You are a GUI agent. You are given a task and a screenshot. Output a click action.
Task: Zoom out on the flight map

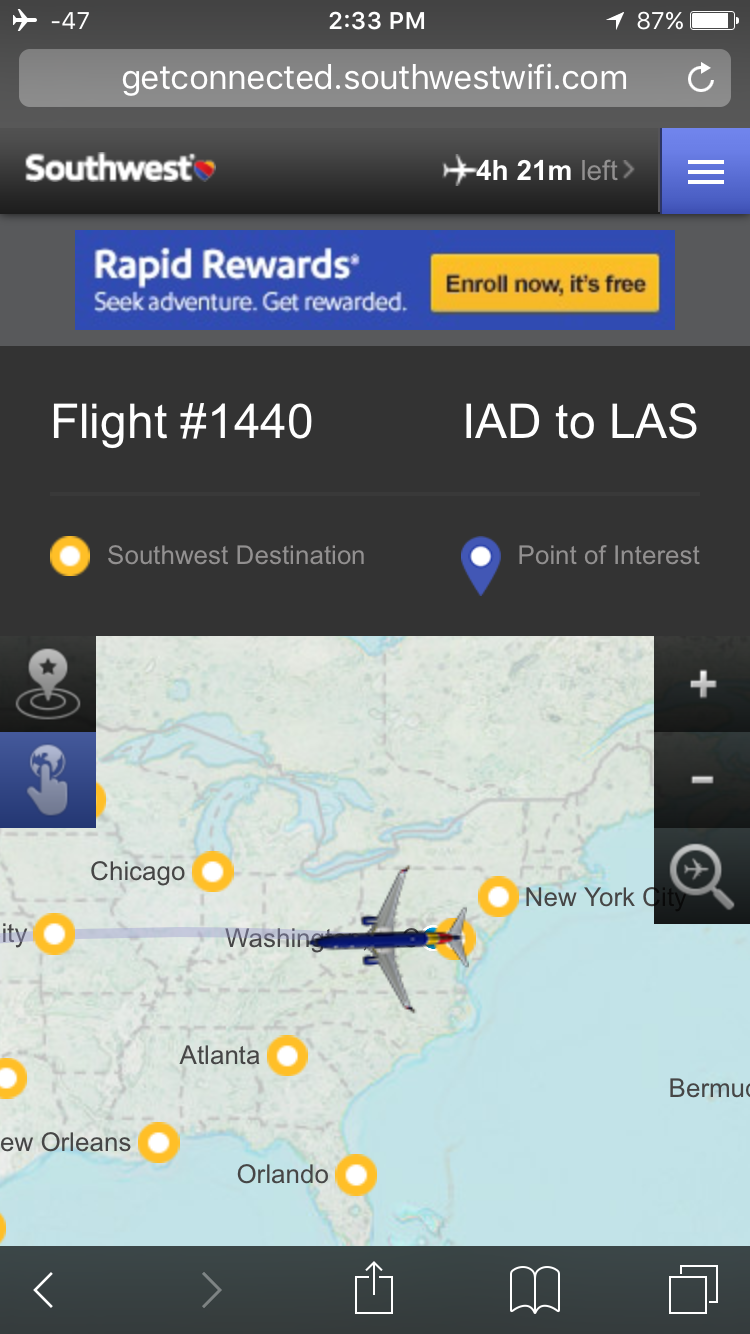[703, 780]
